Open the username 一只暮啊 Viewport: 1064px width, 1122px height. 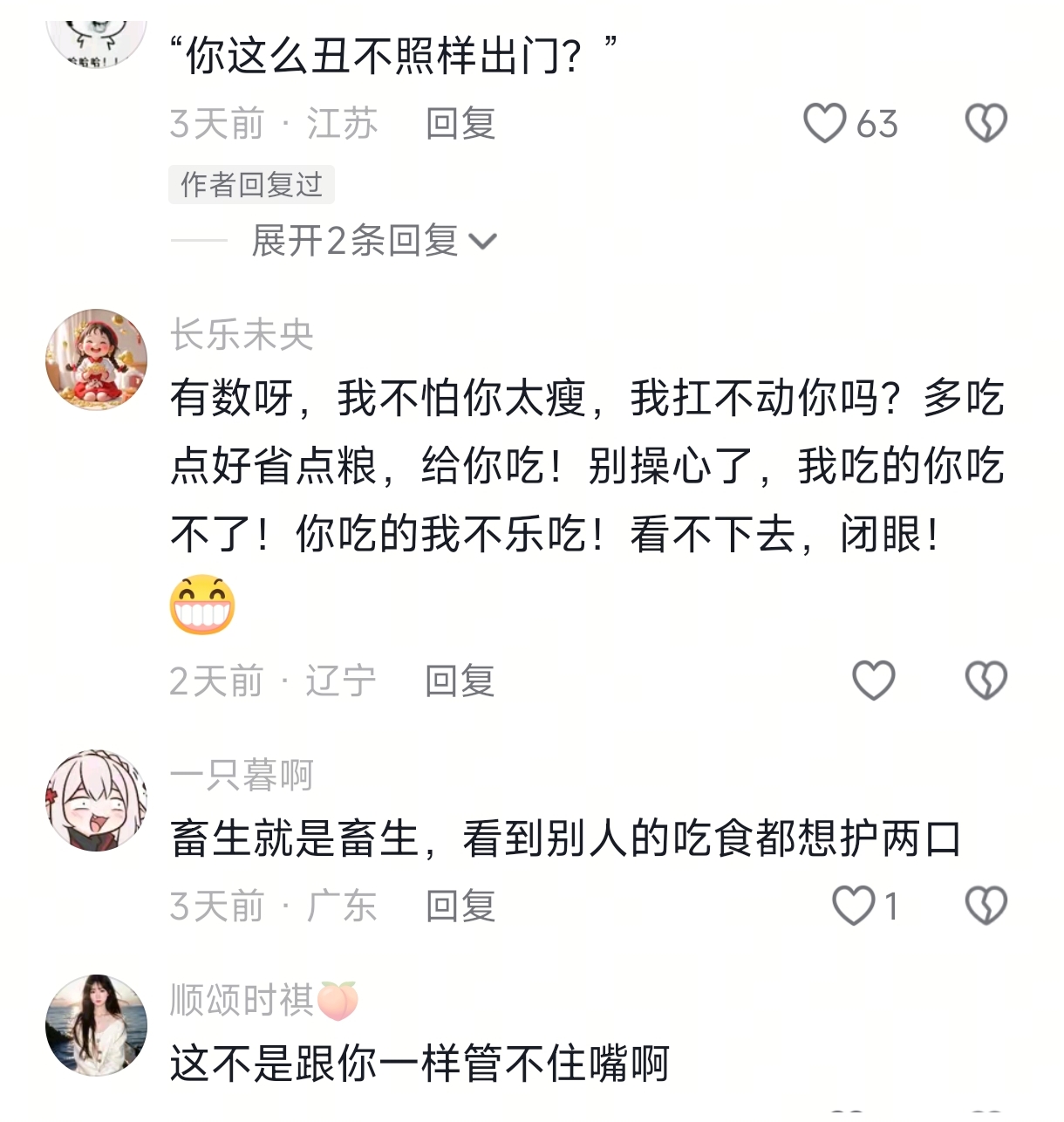242,775
